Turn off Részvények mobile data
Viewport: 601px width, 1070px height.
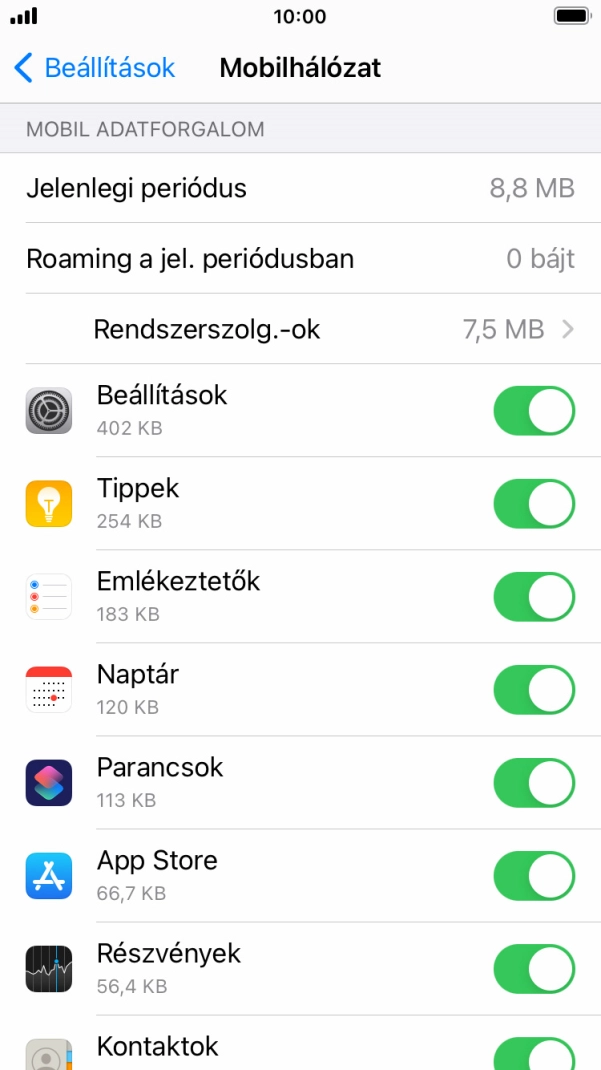534,969
